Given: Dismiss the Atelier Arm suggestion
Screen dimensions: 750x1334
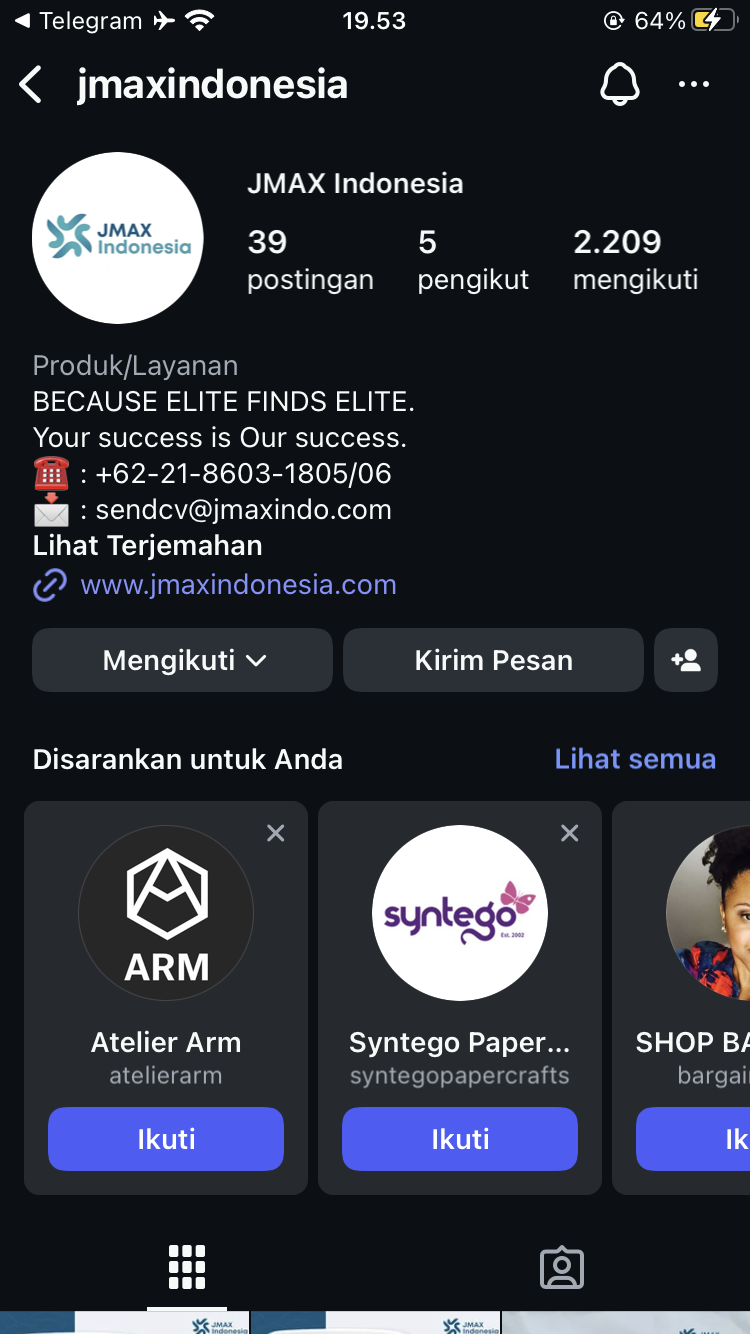Looking at the screenshot, I should (276, 833).
